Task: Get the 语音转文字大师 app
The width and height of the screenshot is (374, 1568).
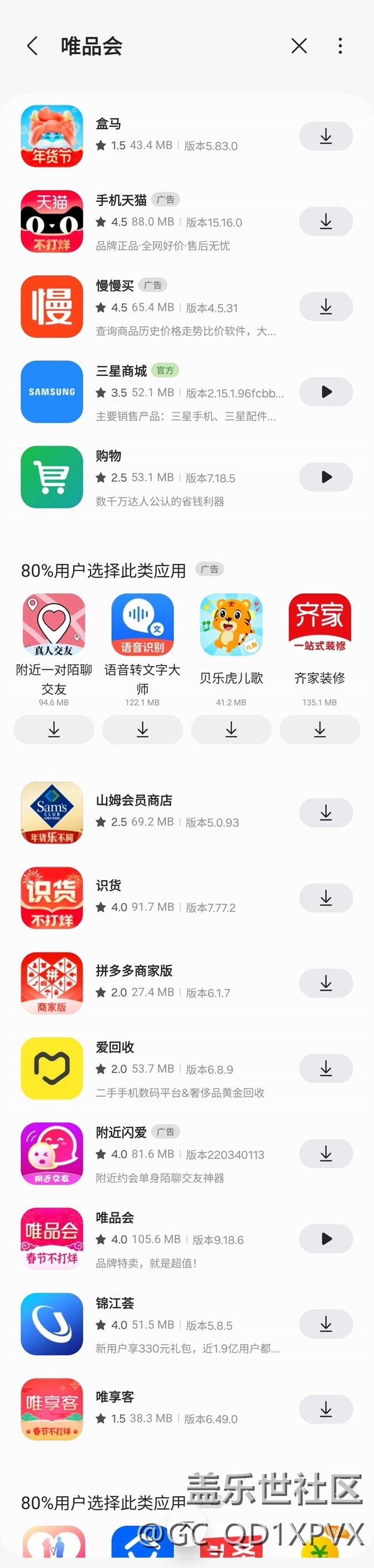Action: 142,729
